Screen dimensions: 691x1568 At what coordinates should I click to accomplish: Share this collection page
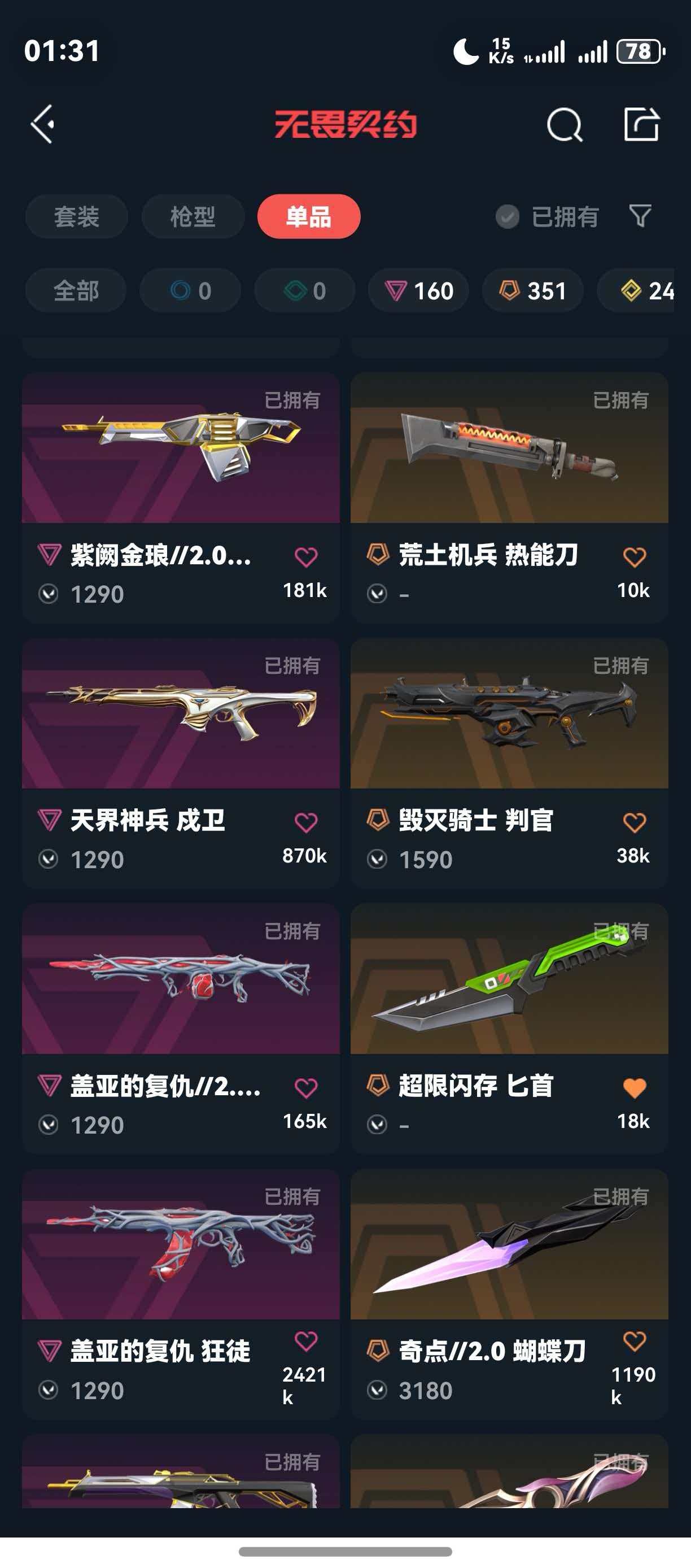click(x=642, y=124)
